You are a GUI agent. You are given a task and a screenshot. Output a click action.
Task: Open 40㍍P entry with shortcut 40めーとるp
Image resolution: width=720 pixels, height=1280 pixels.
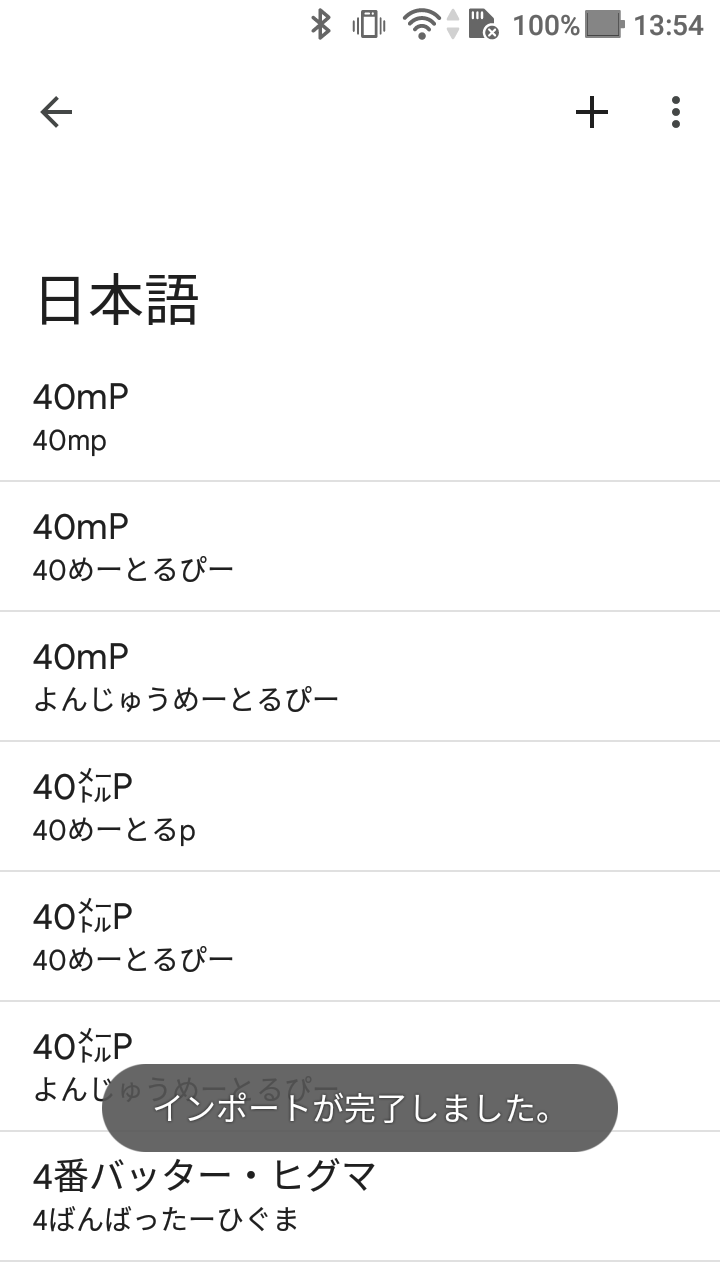[x=360, y=806]
